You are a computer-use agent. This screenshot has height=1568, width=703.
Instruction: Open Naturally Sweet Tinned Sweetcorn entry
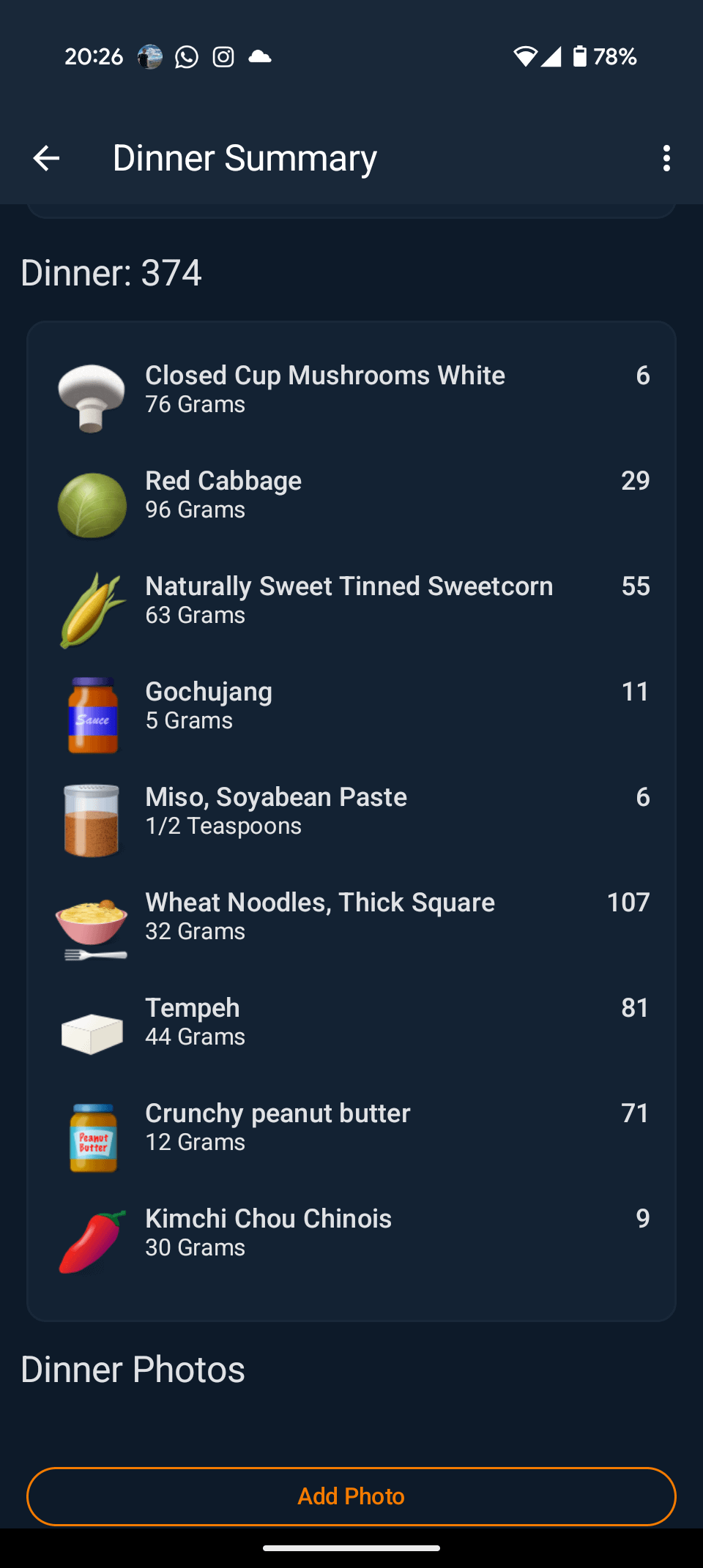tap(351, 600)
